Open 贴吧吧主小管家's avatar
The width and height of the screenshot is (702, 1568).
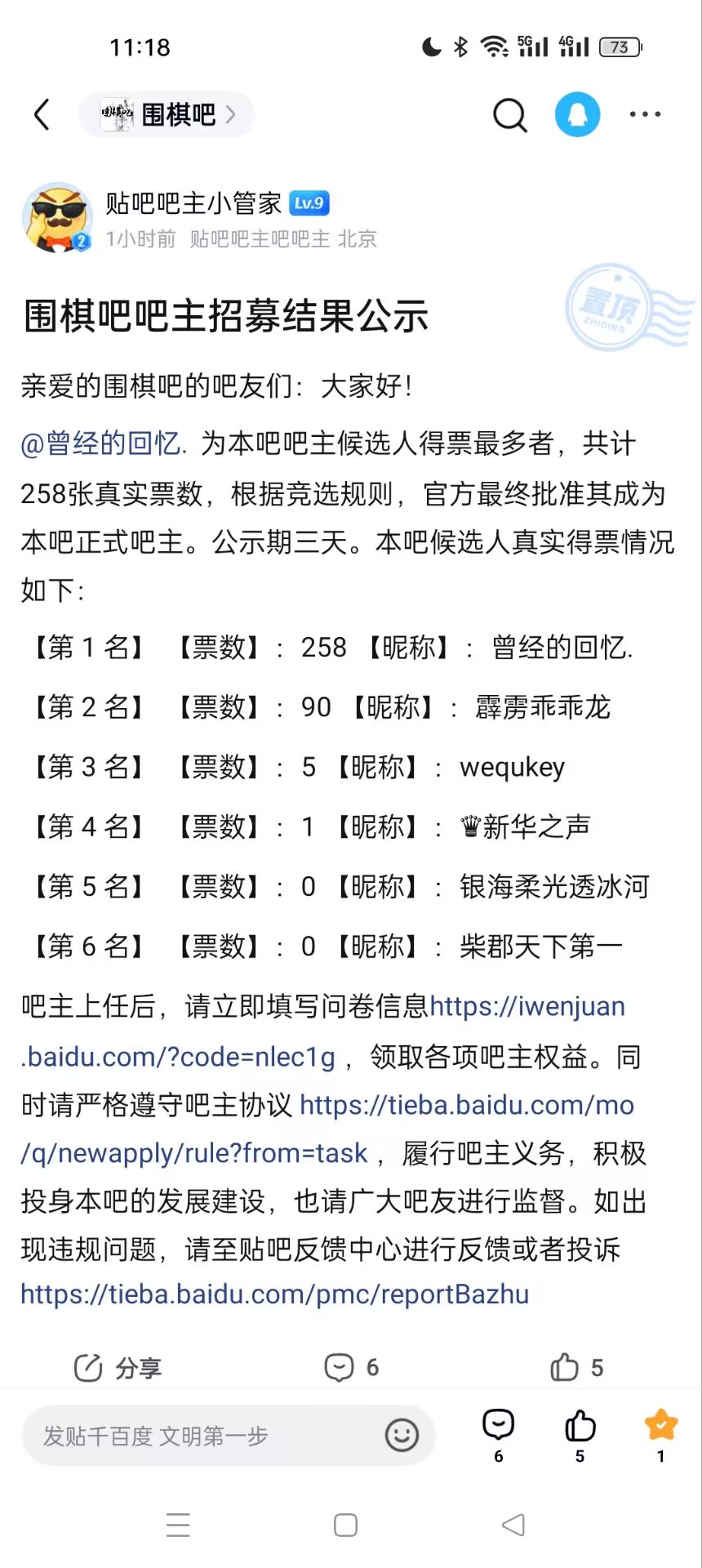click(x=56, y=217)
